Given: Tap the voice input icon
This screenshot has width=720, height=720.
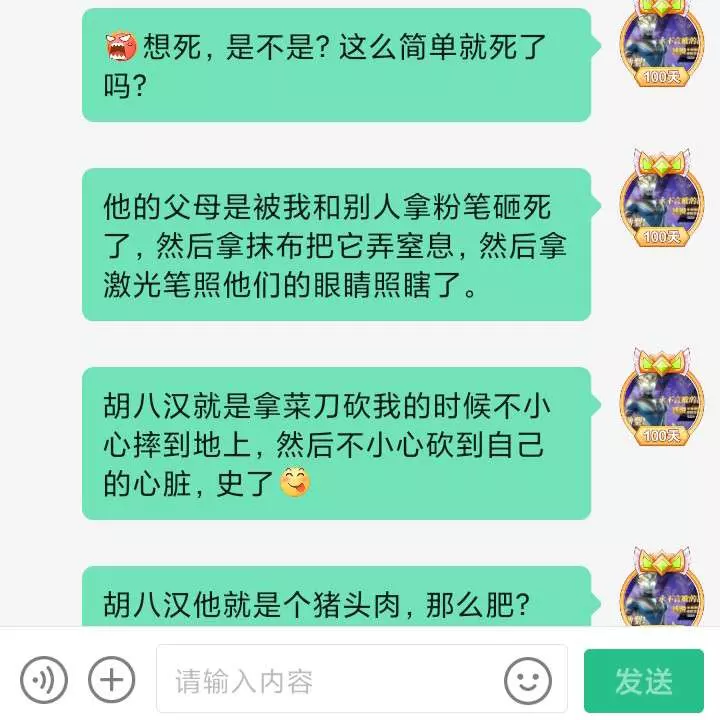Looking at the screenshot, I should pos(42,681).
